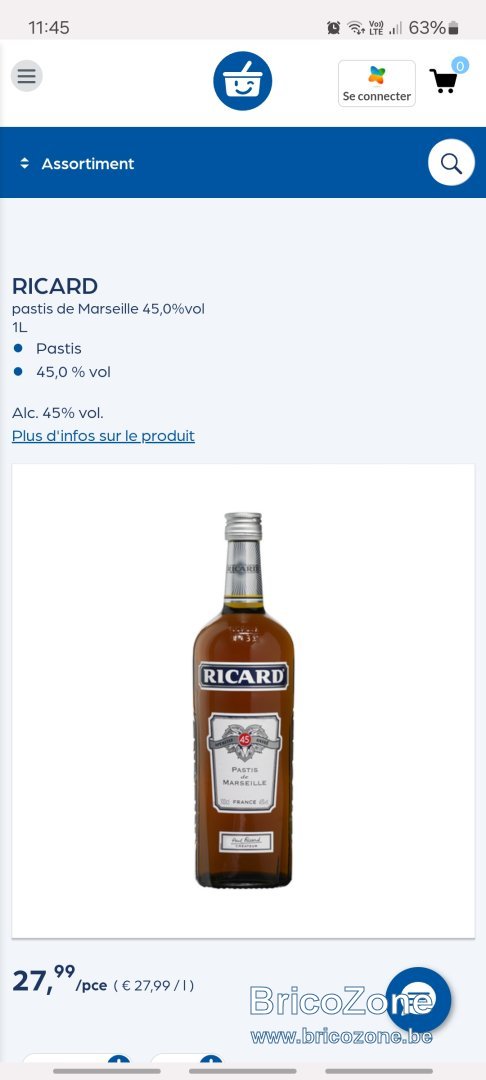Open the chat assistant button
Screen dimensions: 486x1080
[418, 999]
